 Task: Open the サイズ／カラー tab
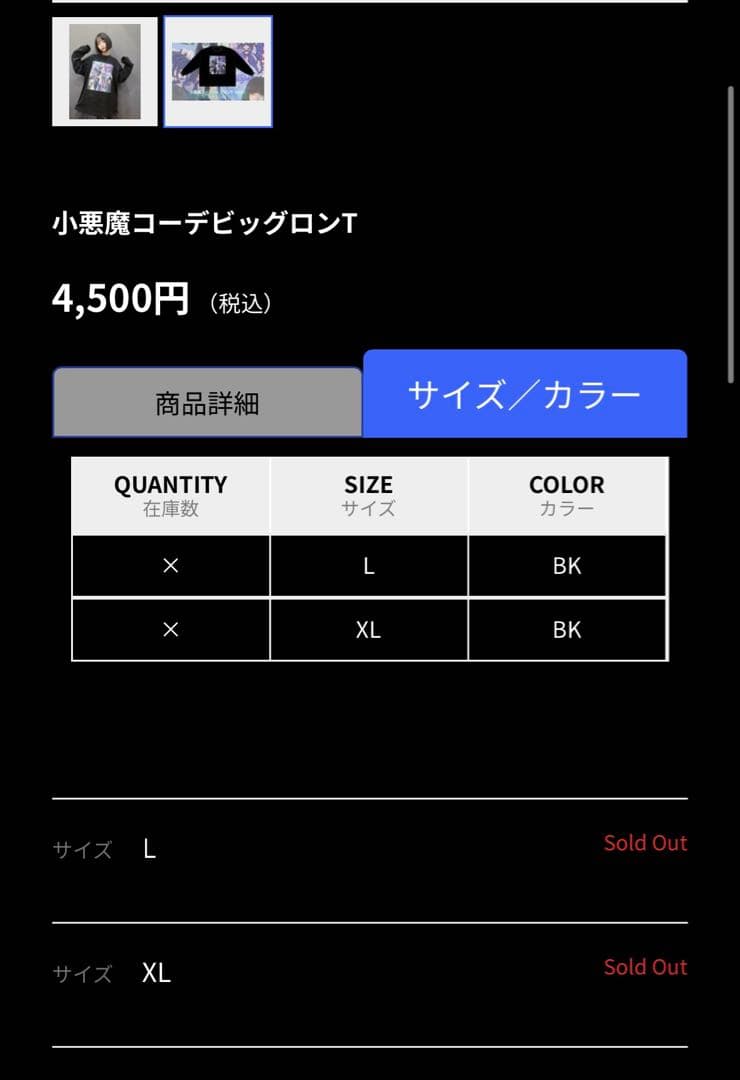tap(525, 395)
